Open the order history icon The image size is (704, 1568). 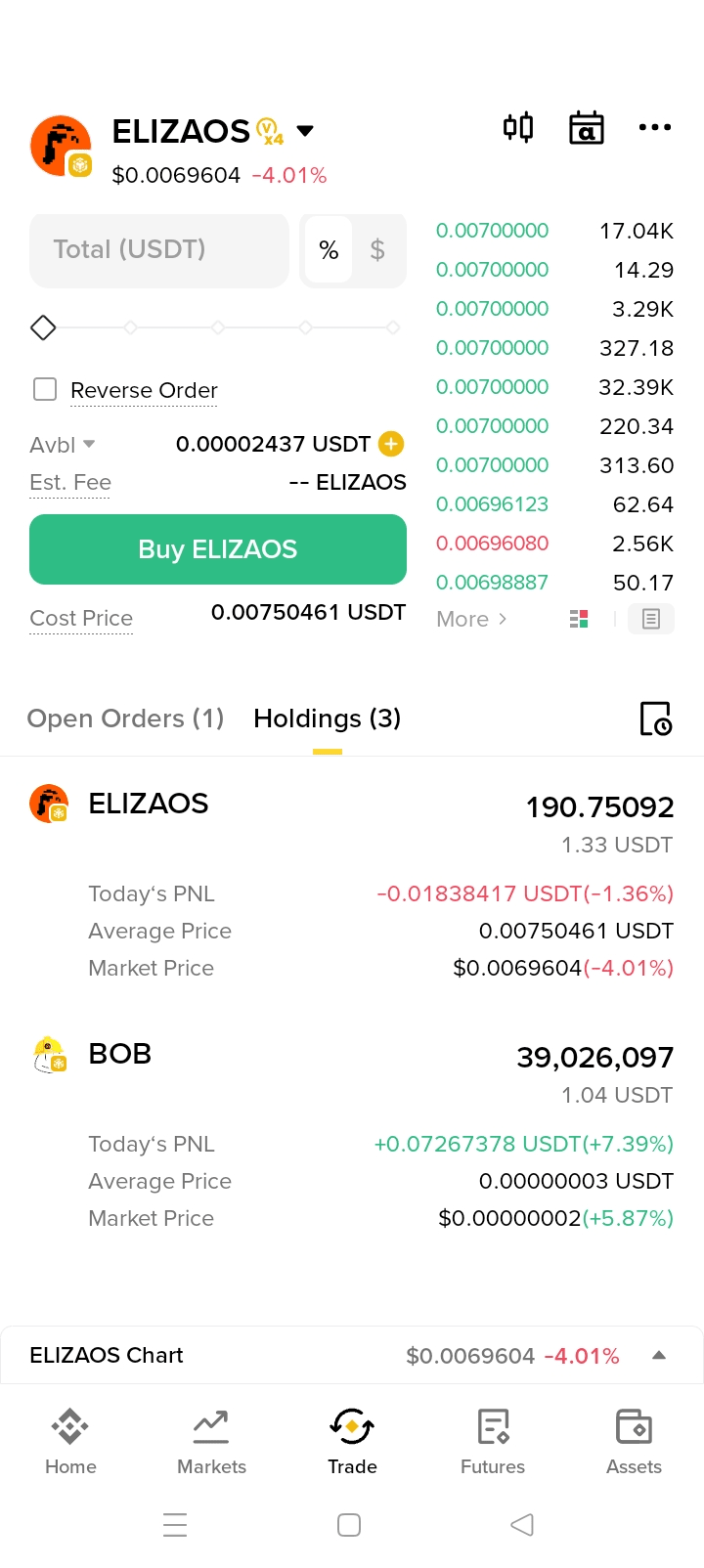[x=655, y=719]
